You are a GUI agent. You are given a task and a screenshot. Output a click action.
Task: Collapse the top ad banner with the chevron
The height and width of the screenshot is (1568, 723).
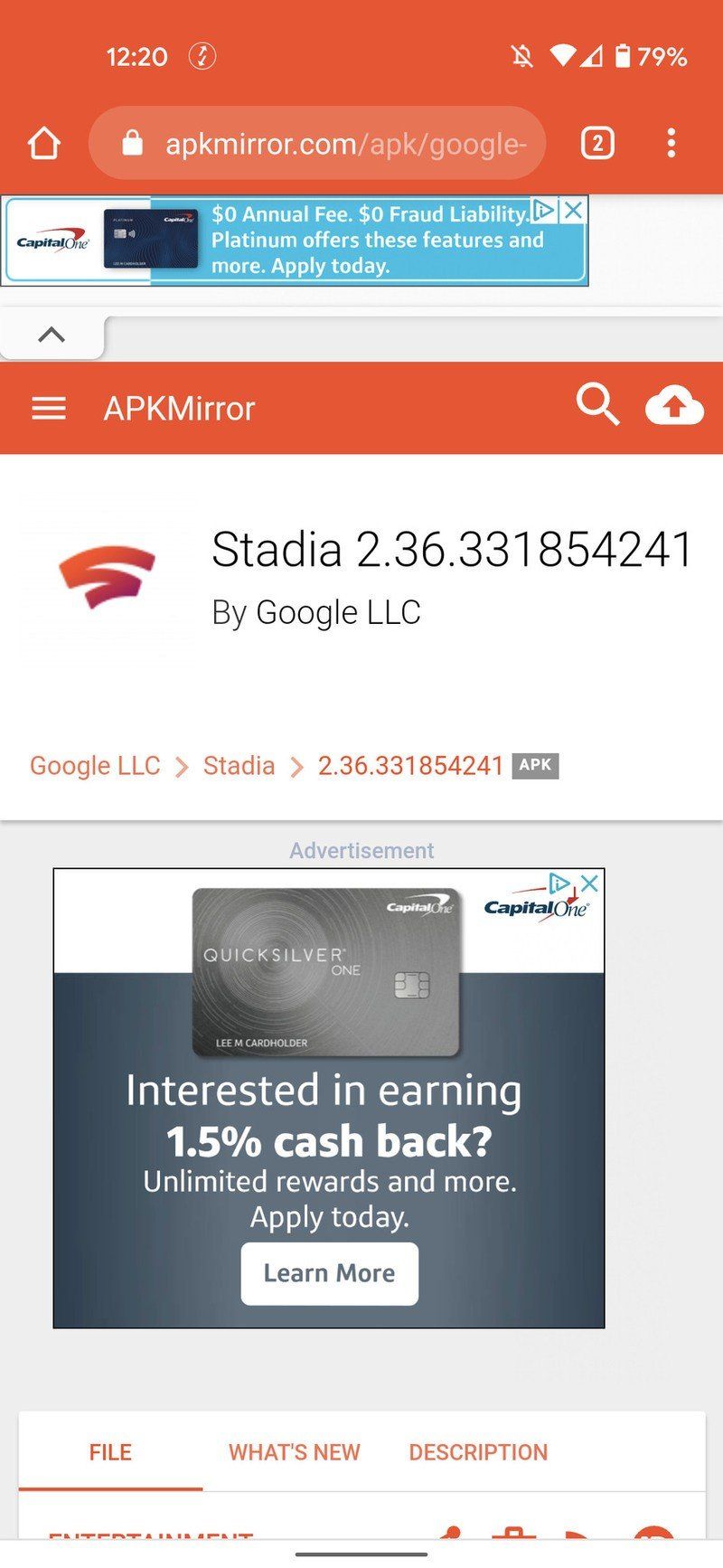(52, 334)
